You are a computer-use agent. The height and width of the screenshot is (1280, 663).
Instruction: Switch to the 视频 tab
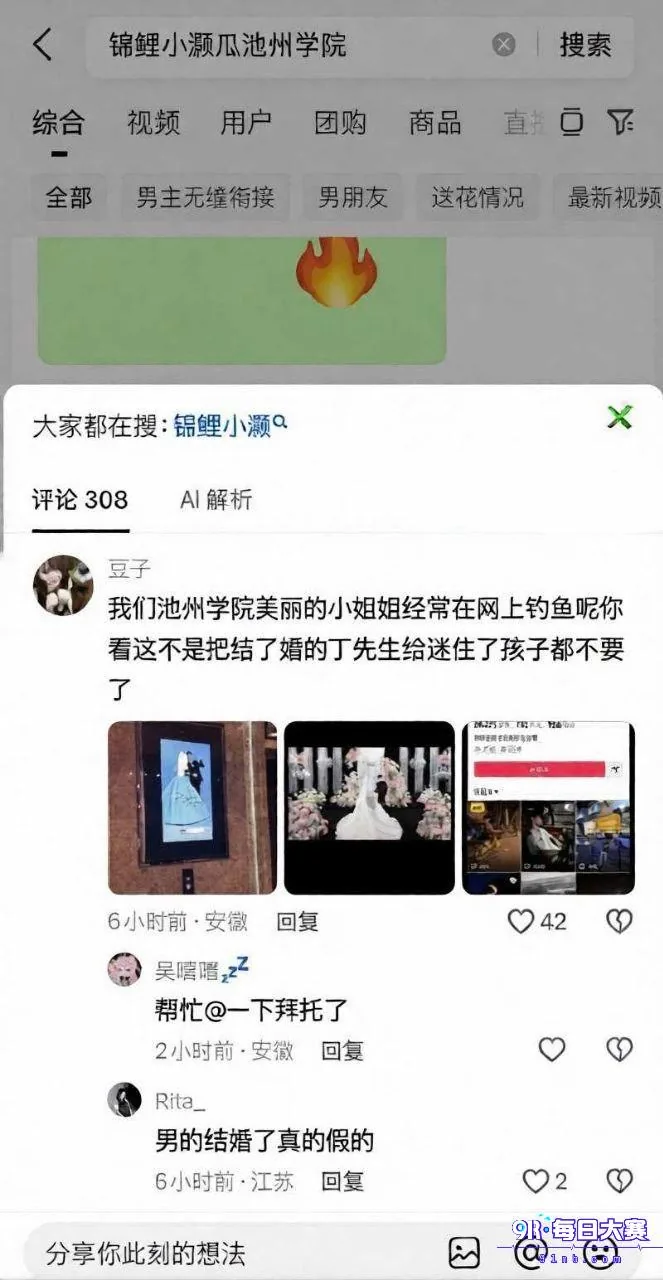click(153, 123)
